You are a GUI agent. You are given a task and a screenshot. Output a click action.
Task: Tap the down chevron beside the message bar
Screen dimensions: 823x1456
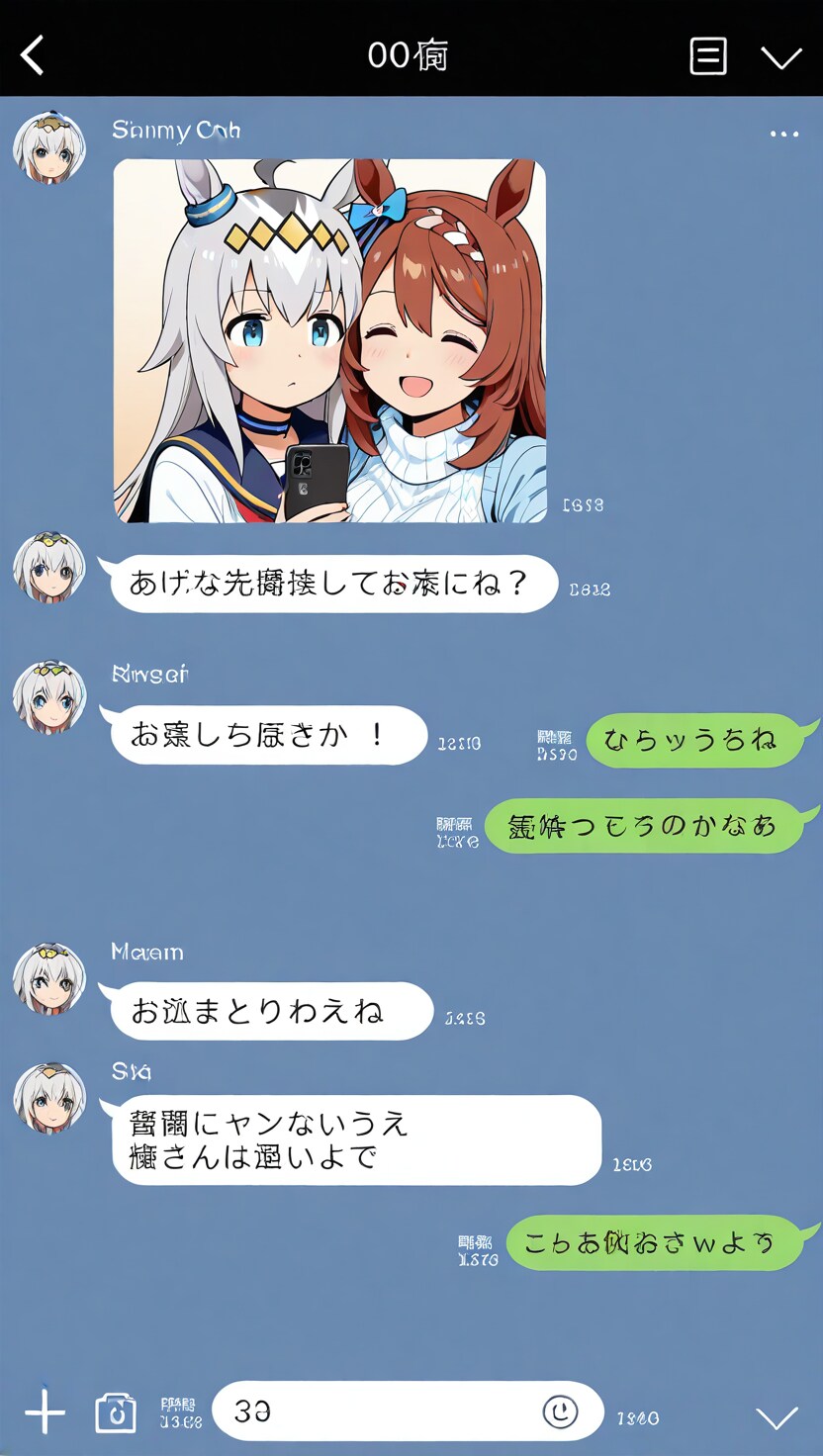[777, 1417]
